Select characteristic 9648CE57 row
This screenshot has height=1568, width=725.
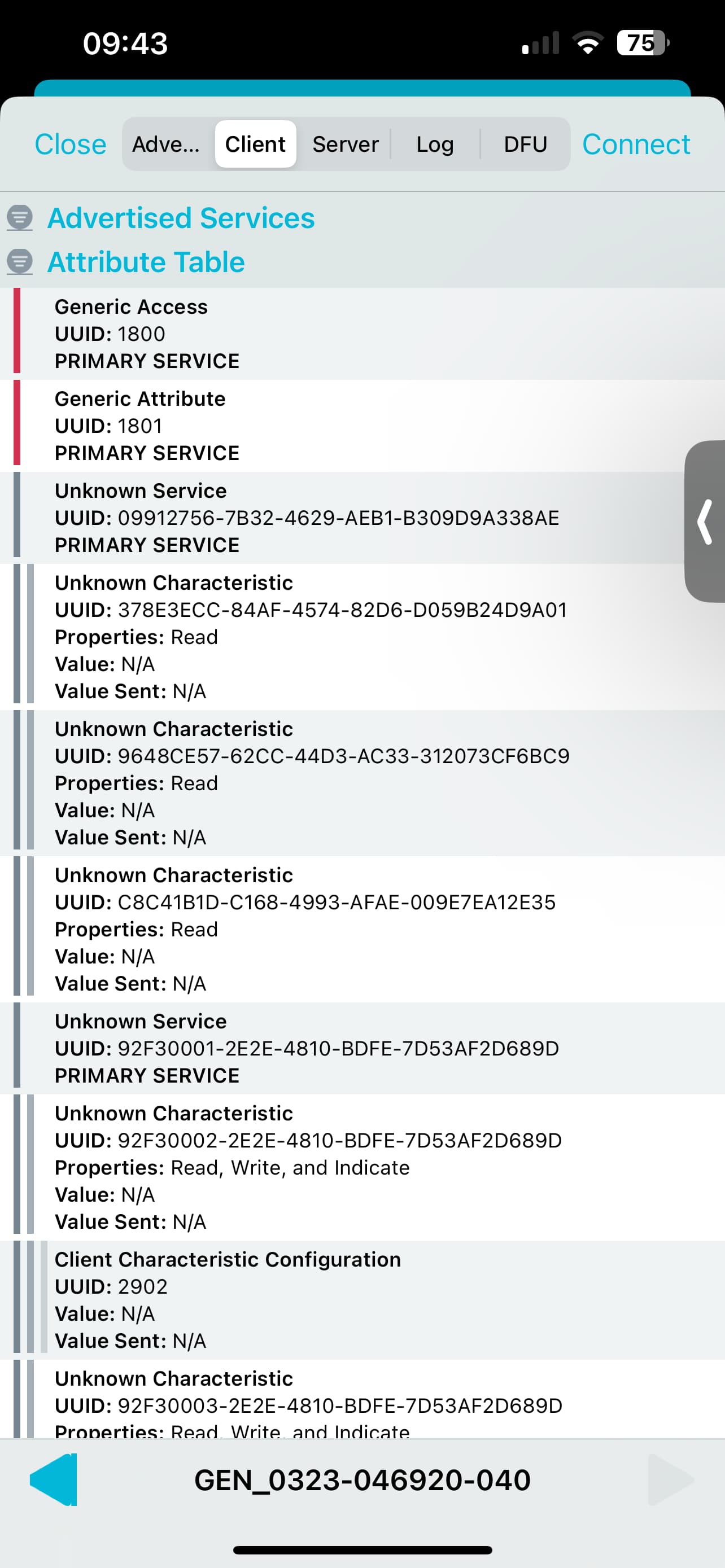(x=362, y=783)
